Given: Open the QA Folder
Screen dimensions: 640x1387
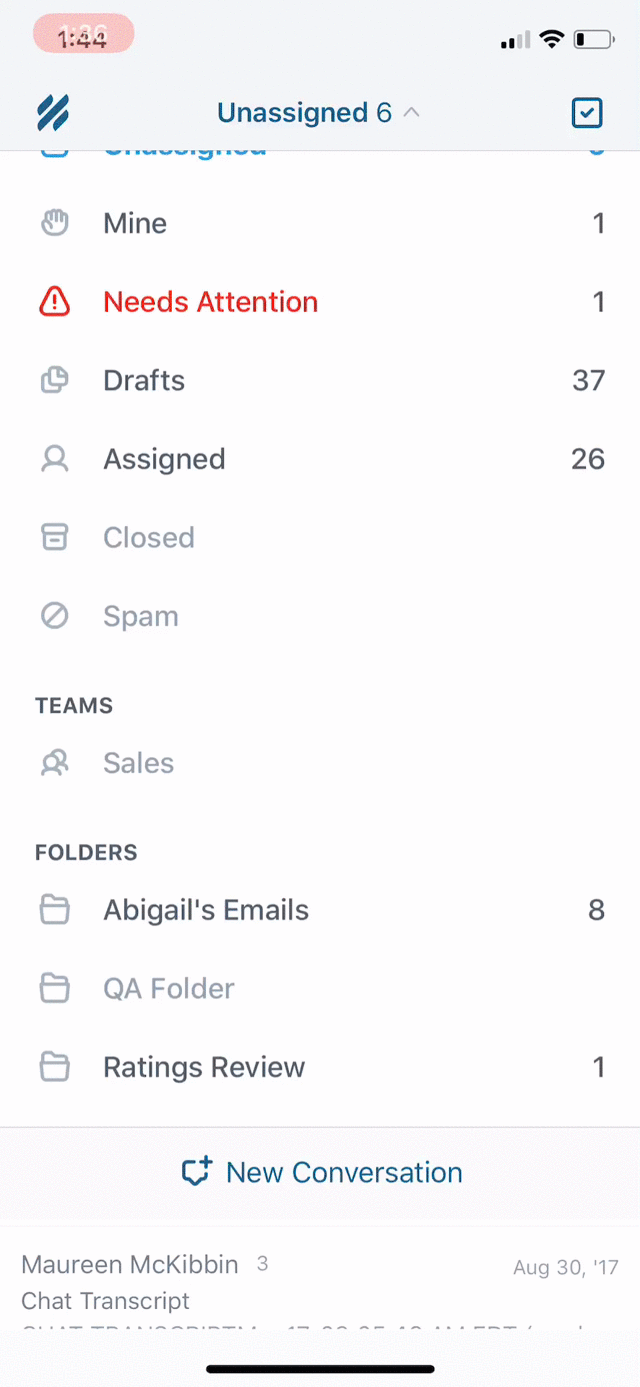Looking at the screenshot, I should (320, 988).
